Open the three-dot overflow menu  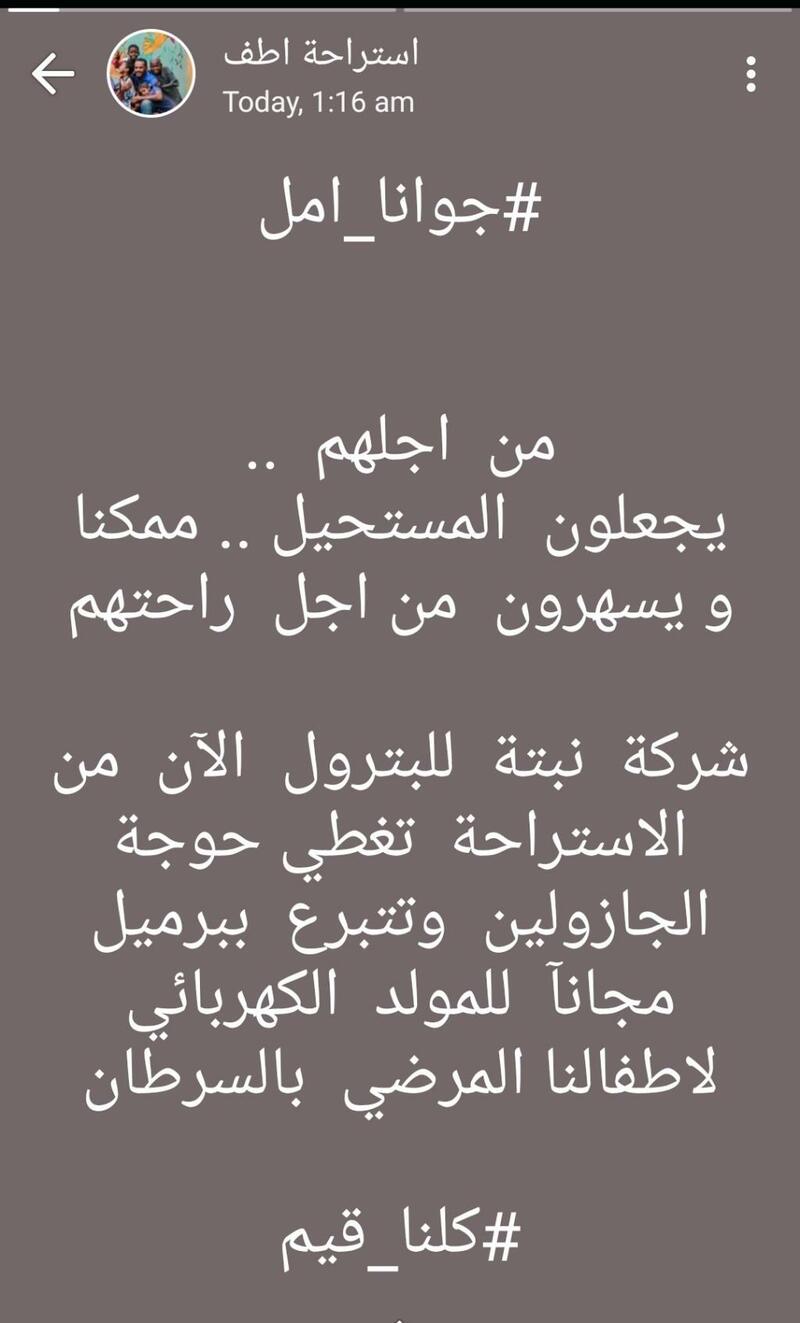point(752,74)
